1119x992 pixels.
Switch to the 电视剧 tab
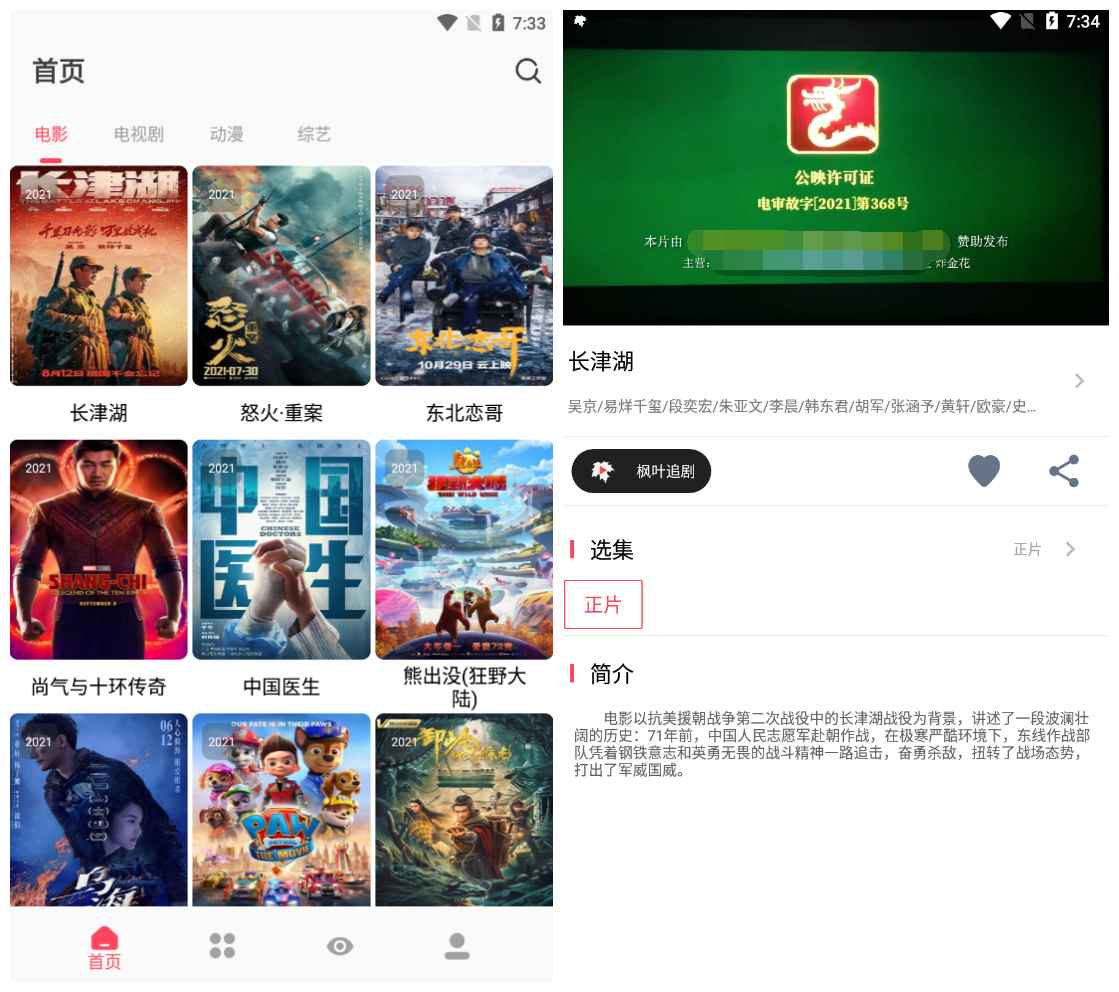139,134
